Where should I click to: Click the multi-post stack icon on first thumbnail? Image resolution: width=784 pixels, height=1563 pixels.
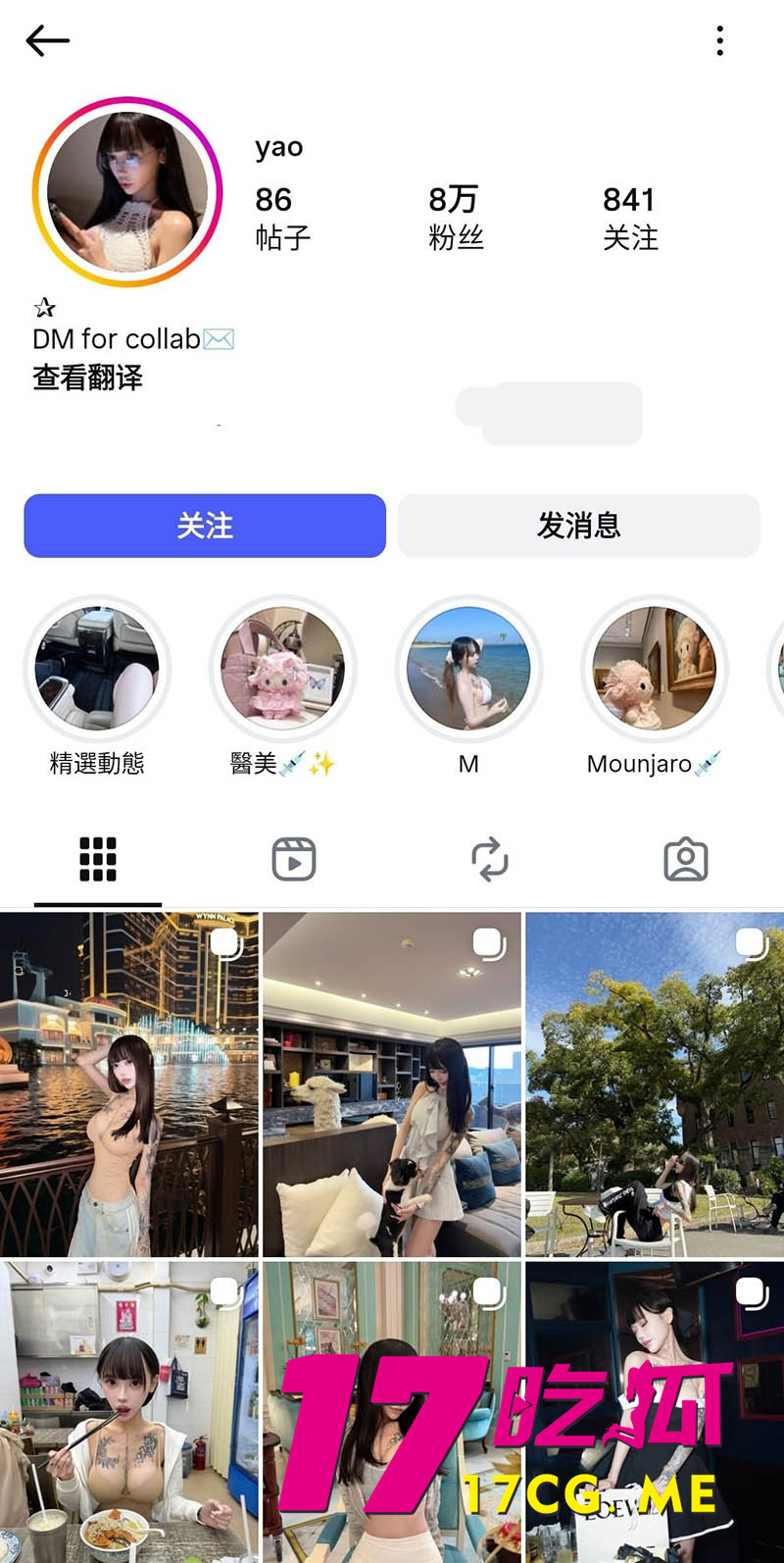226,942
